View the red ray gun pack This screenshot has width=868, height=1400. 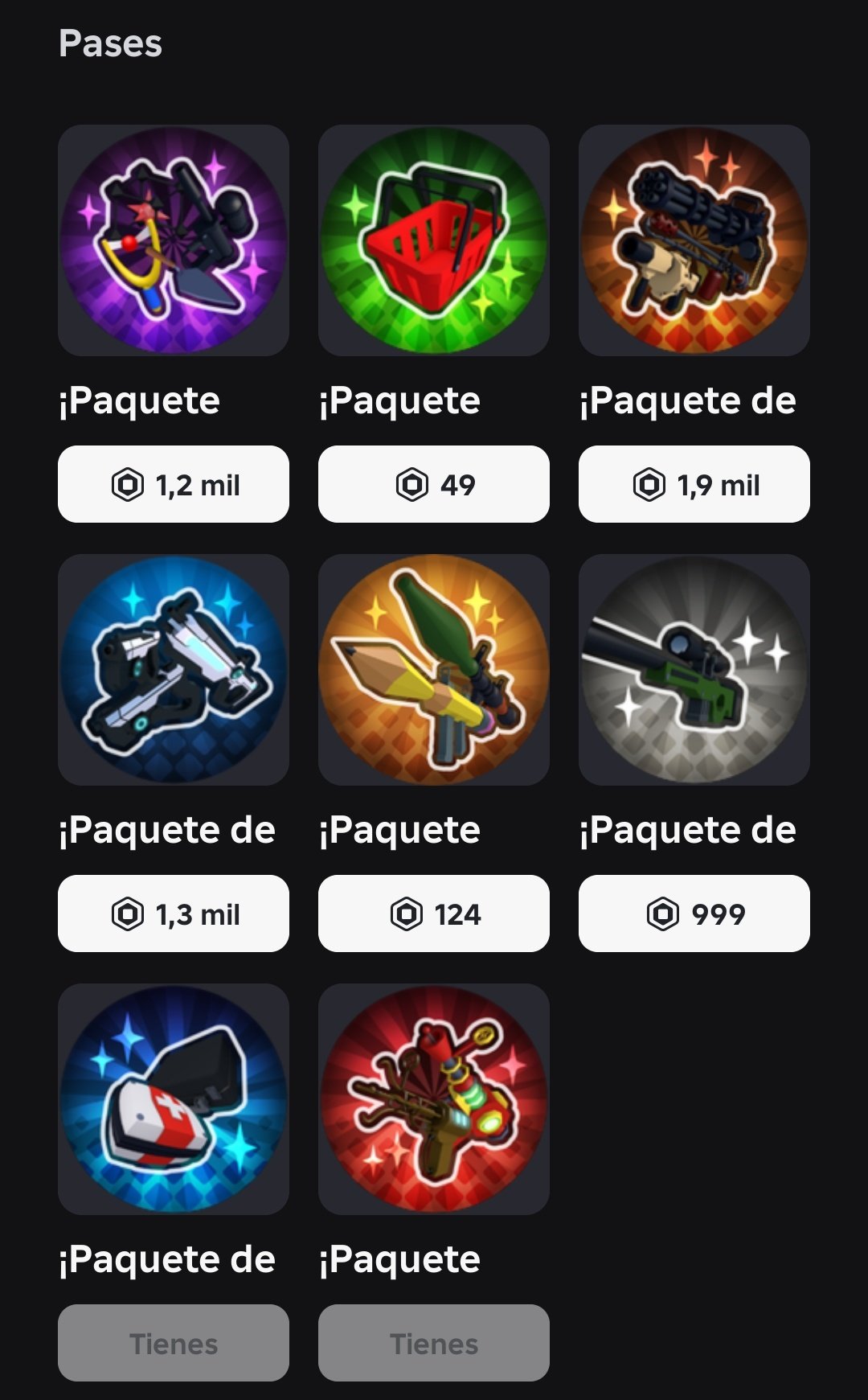click(x=434, y=1099)
